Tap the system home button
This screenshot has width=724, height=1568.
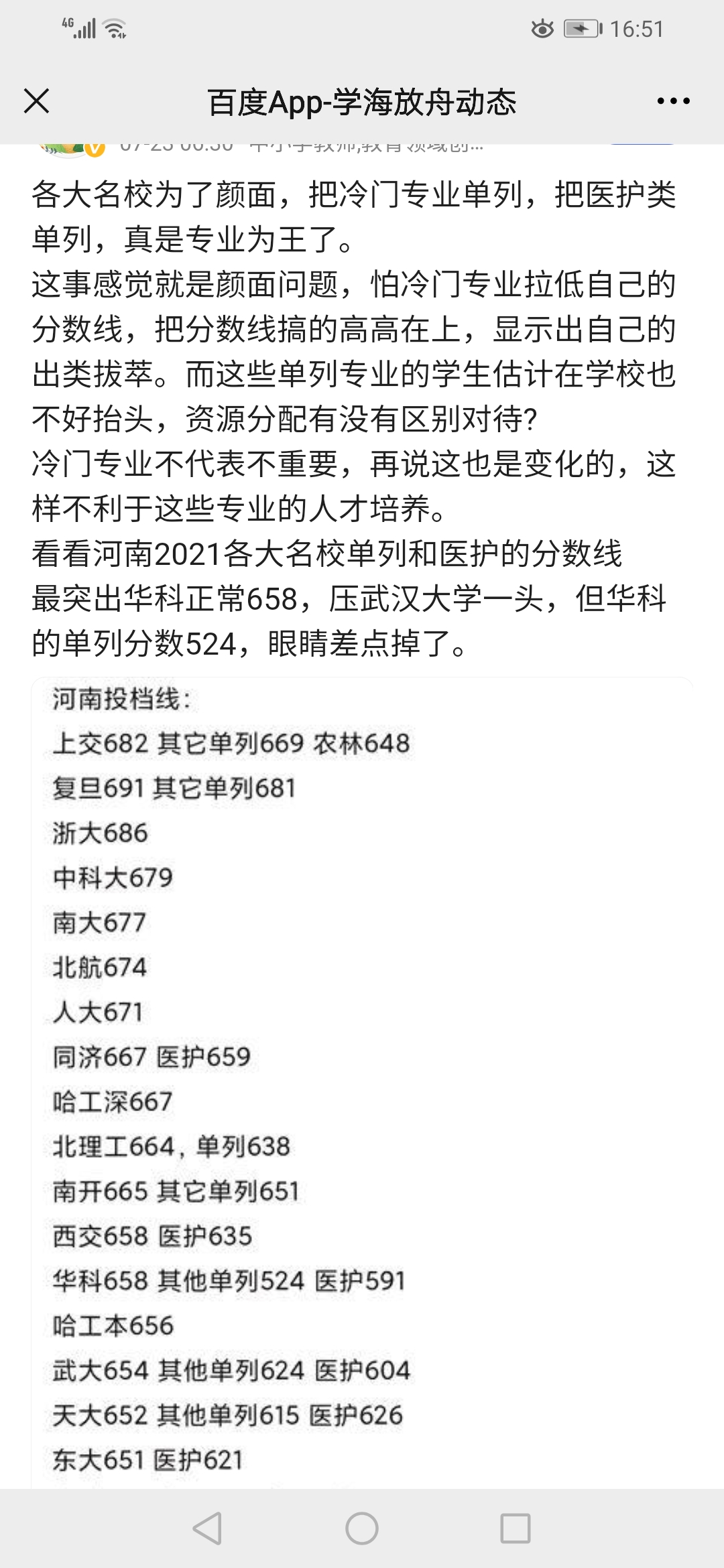362,1528
